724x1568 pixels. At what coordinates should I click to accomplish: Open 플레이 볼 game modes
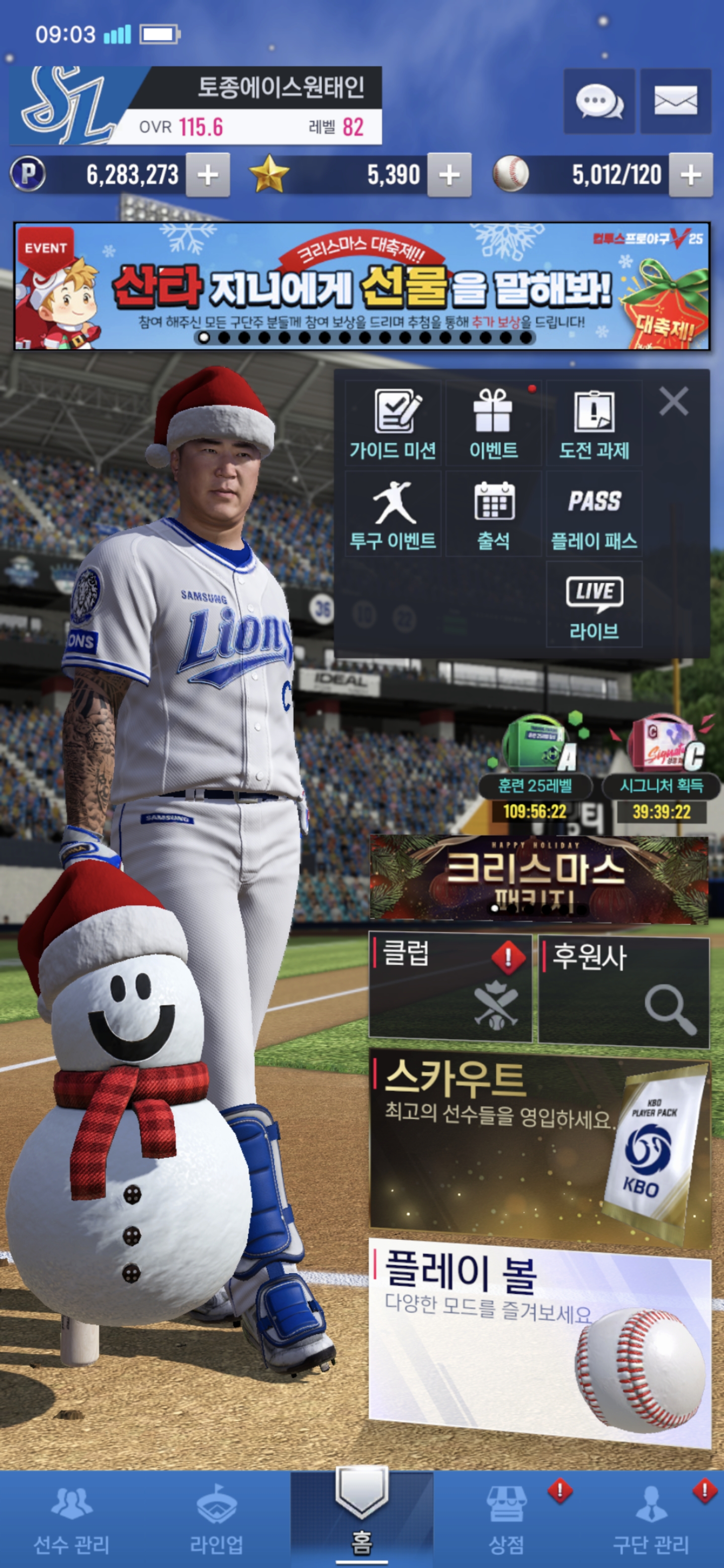point(539,1340)
